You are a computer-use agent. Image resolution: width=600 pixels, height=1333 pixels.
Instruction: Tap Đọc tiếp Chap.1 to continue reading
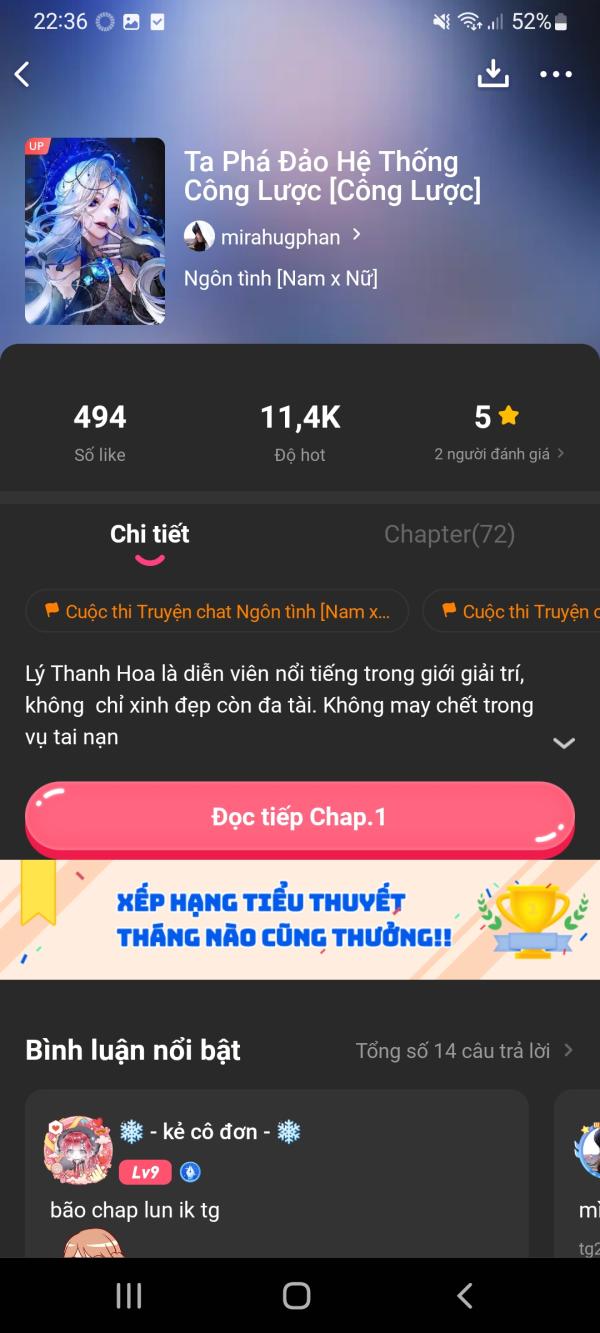click(x=300, y=817)
